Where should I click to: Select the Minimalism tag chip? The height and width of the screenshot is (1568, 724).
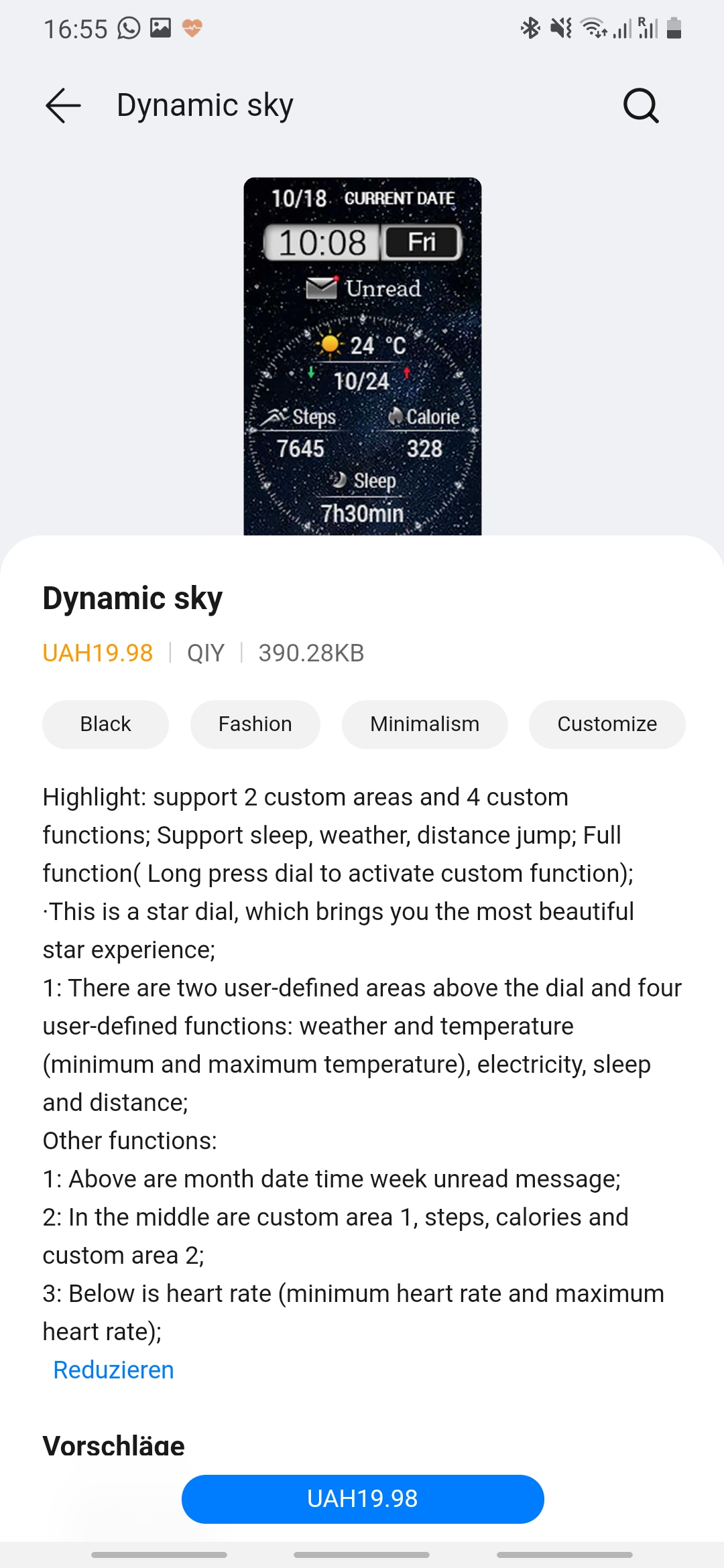pos(424,724)
